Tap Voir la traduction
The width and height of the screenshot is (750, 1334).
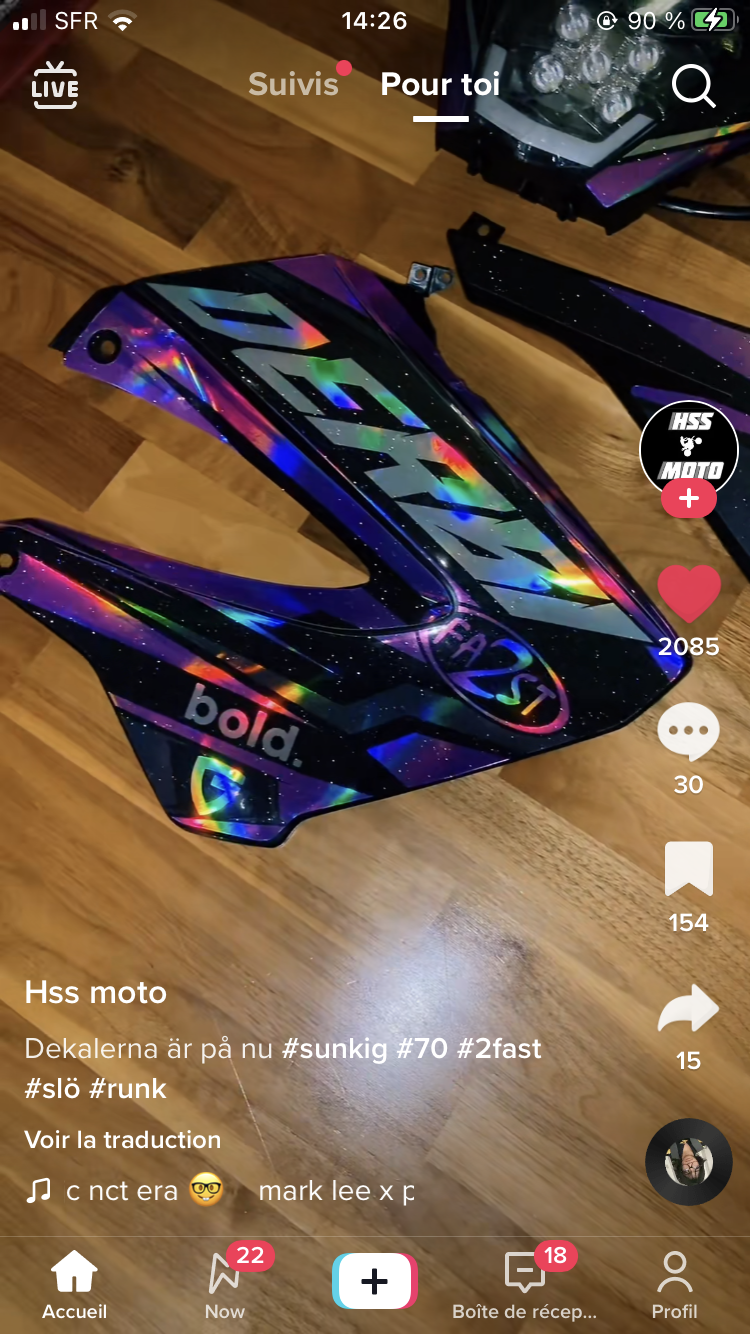click(x=123, y=1140)
